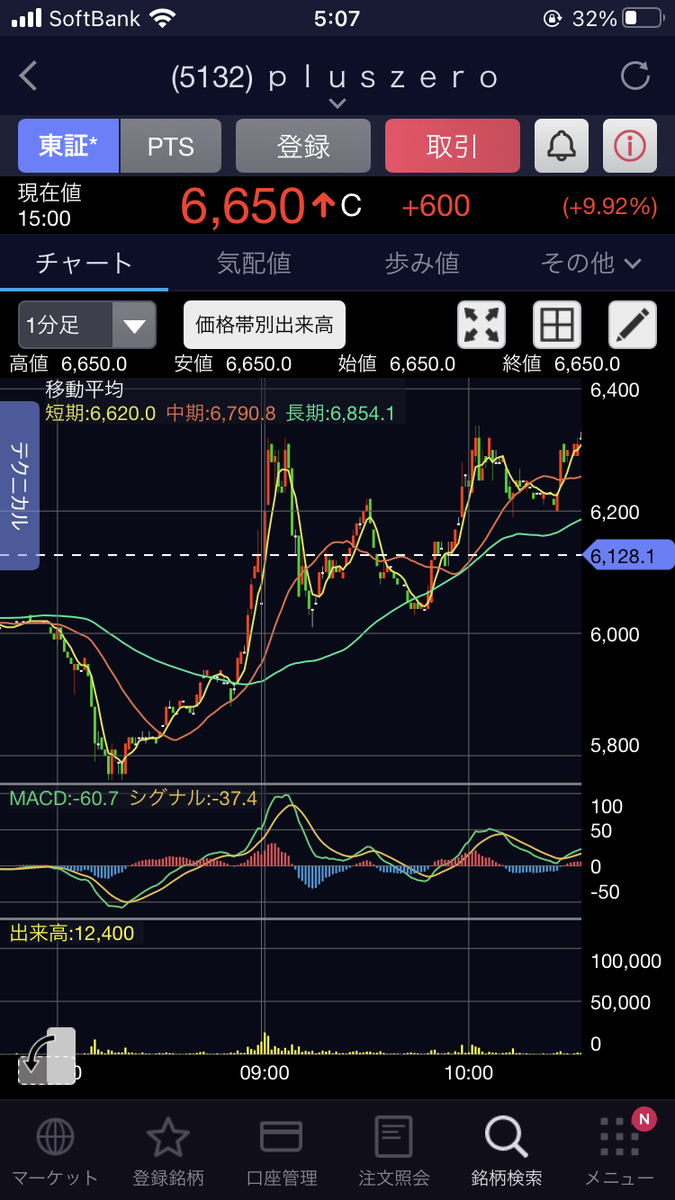
Task: Switch to the 気配値 tab
Action: pyautogui.click(x=254, y=263)
